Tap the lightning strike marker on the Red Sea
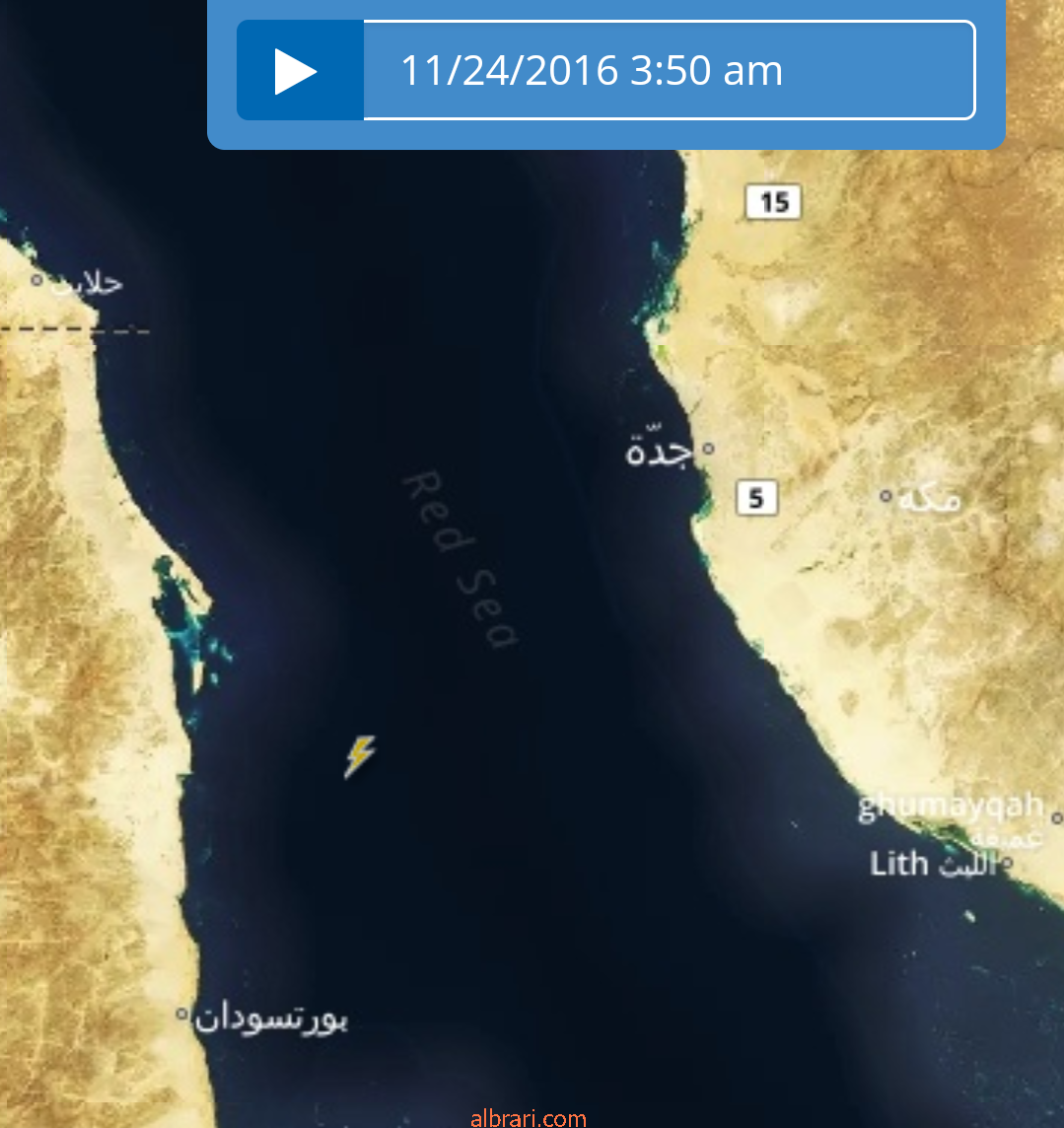The width and height of the screenshot is (1064, 1128). pos(360,756)
